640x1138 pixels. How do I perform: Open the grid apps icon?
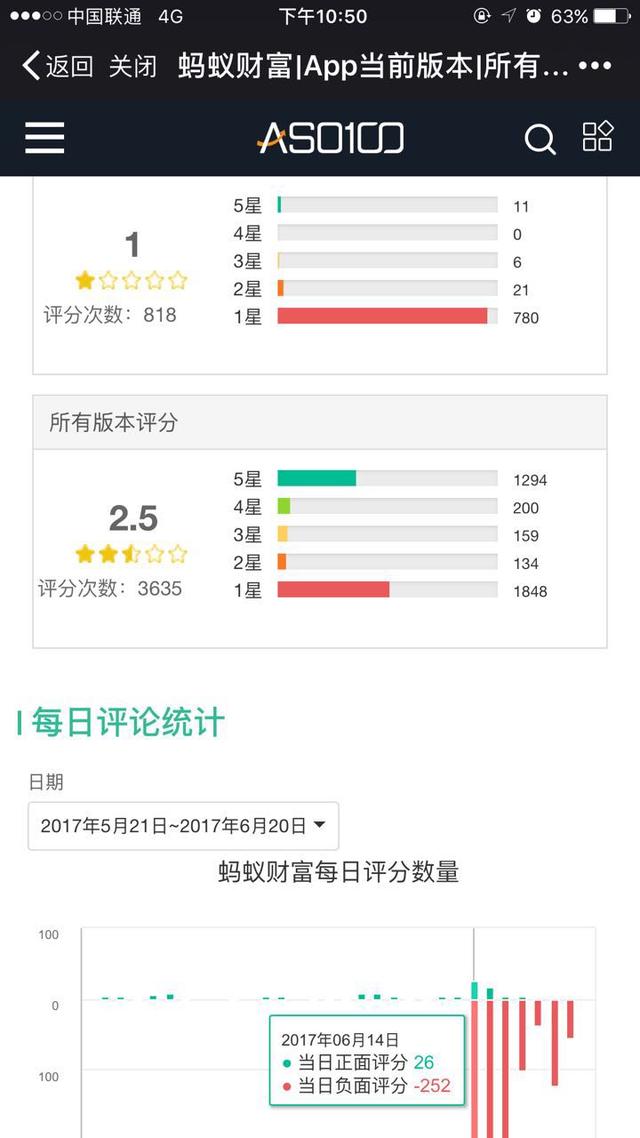pos(597,137)
